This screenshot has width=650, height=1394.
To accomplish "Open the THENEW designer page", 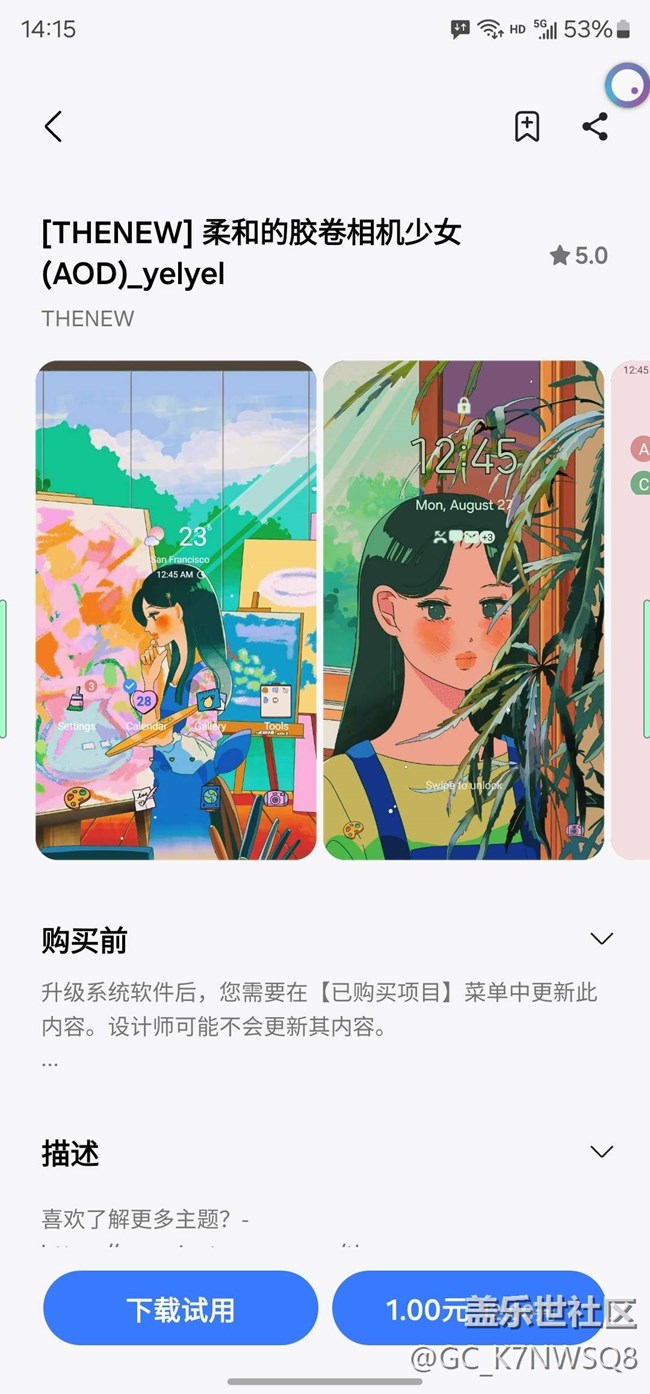I will point(88,318).
